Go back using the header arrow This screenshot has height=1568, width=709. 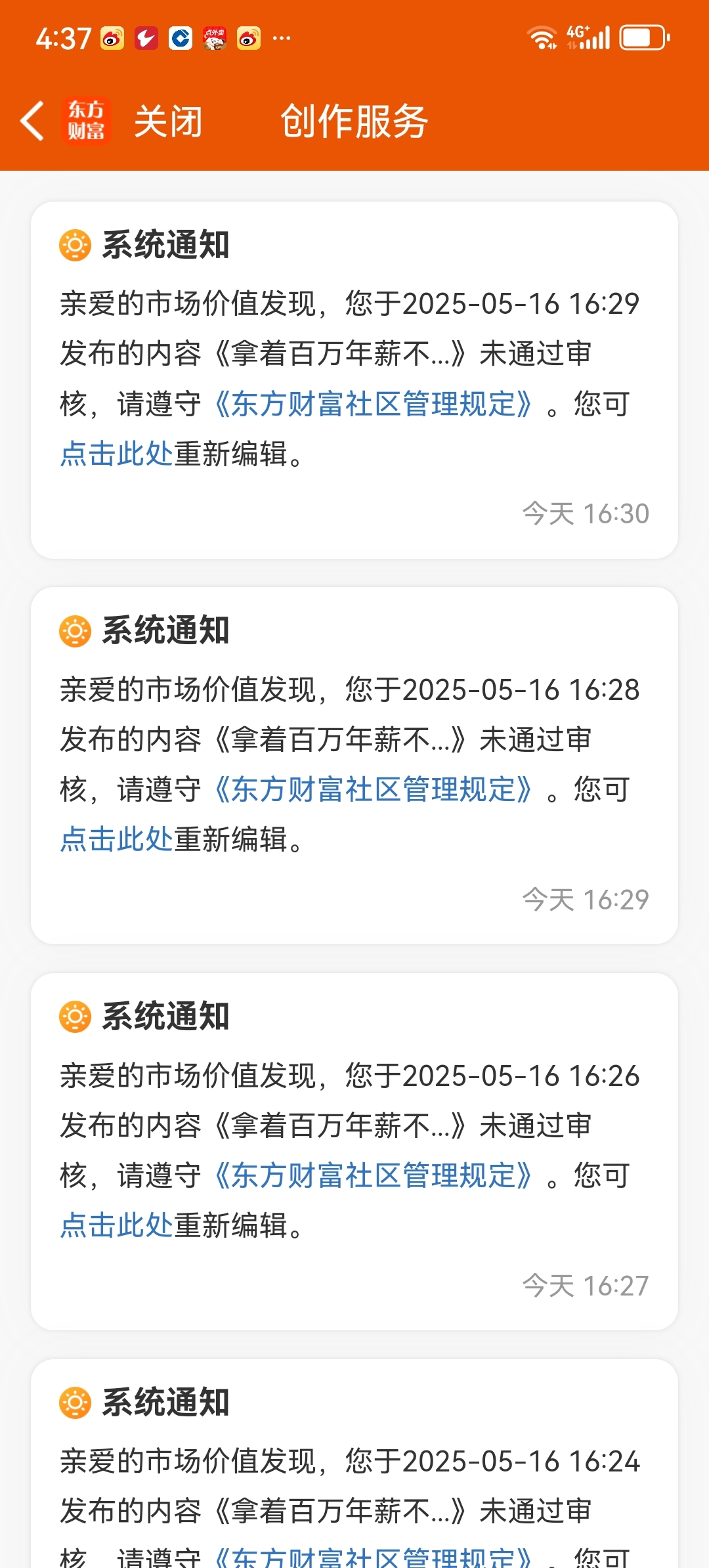click(x=32, y=121)
